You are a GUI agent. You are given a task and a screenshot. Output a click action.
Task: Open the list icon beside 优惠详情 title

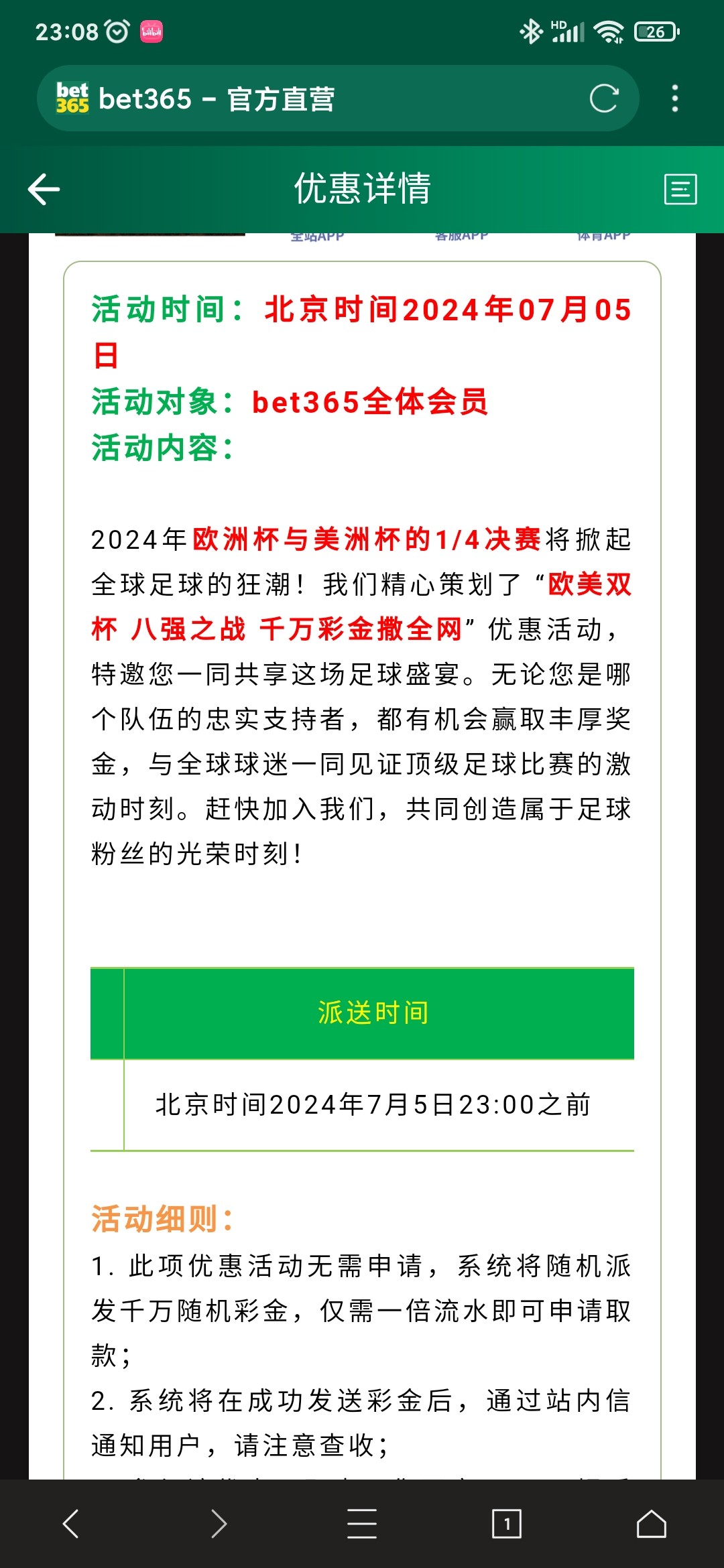(680, 189)
